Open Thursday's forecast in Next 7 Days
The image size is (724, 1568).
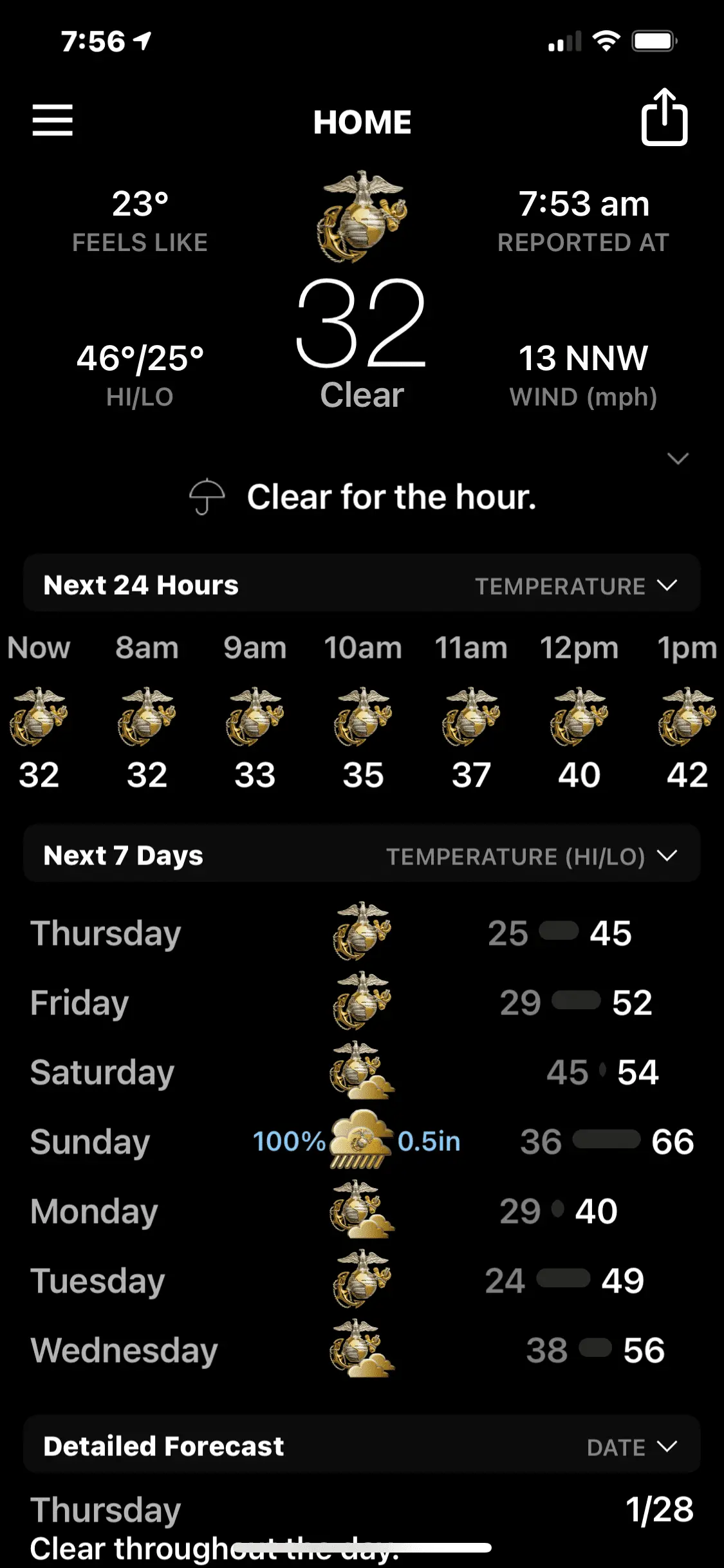[362, 933]
